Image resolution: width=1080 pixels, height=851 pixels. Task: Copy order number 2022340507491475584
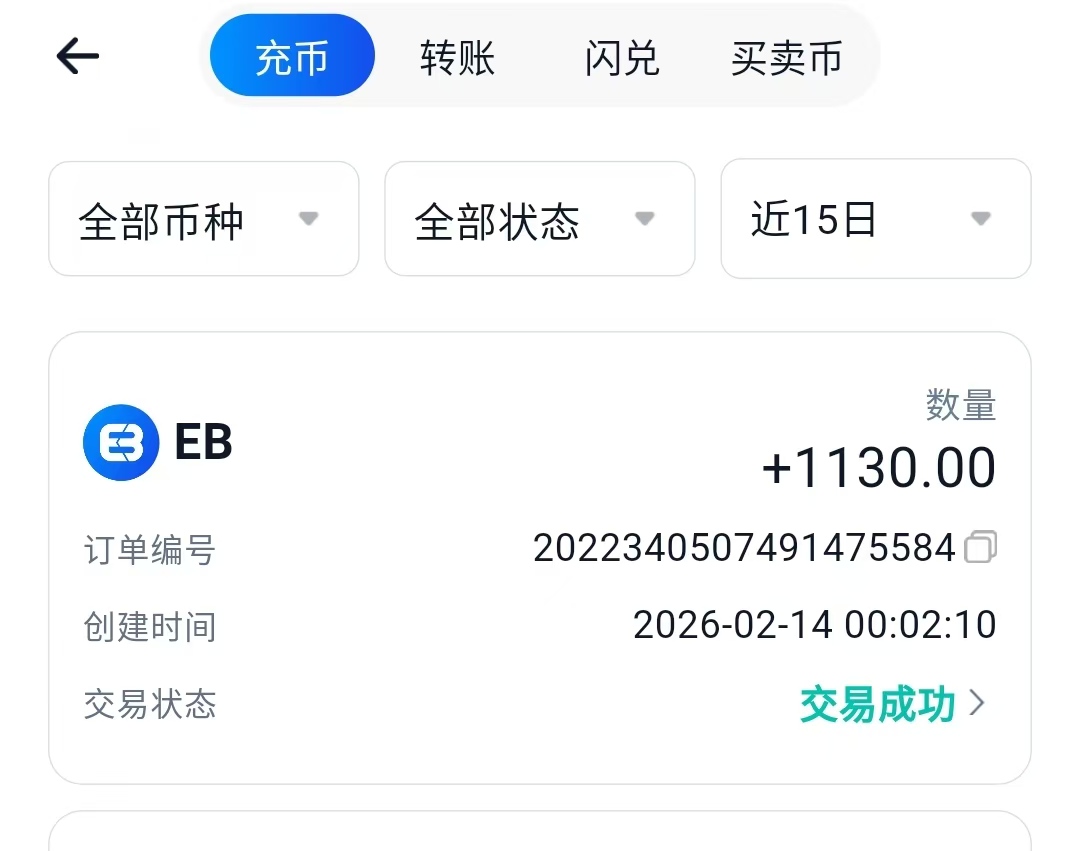[980, 547]
